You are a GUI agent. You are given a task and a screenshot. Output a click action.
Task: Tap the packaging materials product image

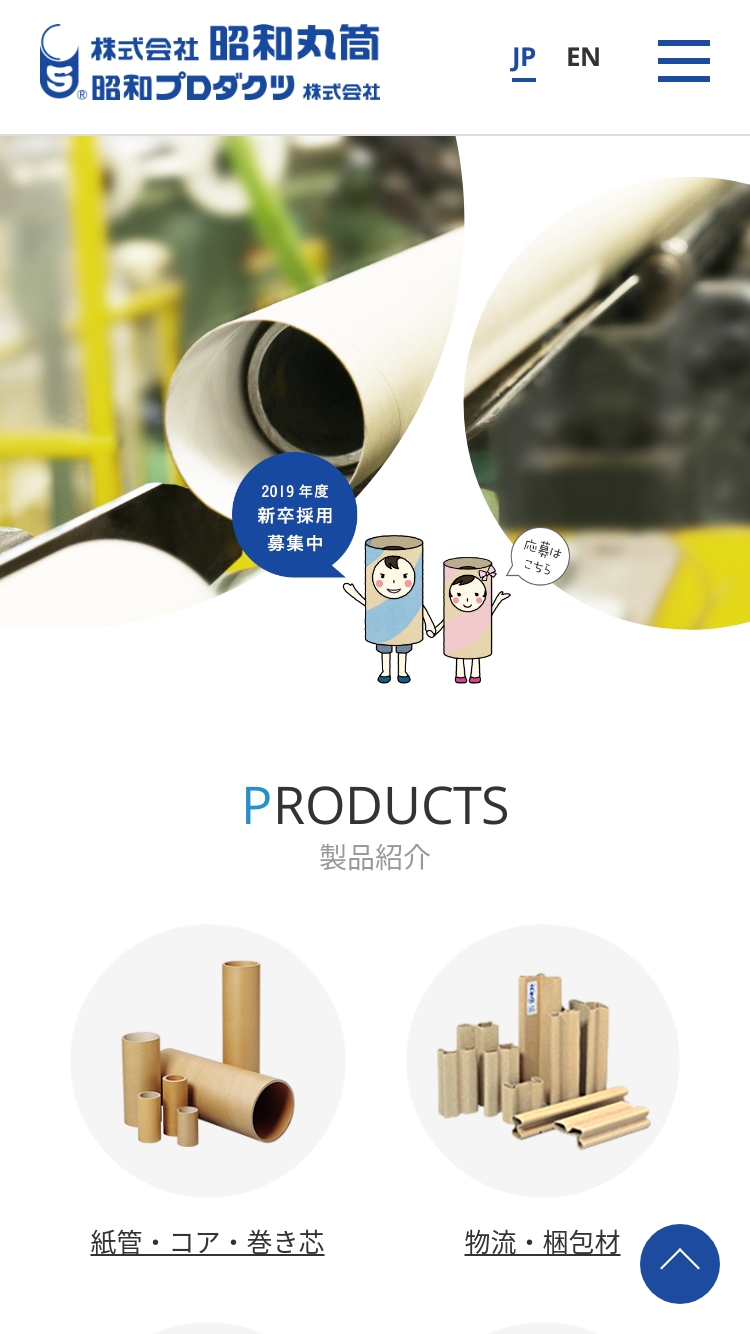coord(543,1061)
